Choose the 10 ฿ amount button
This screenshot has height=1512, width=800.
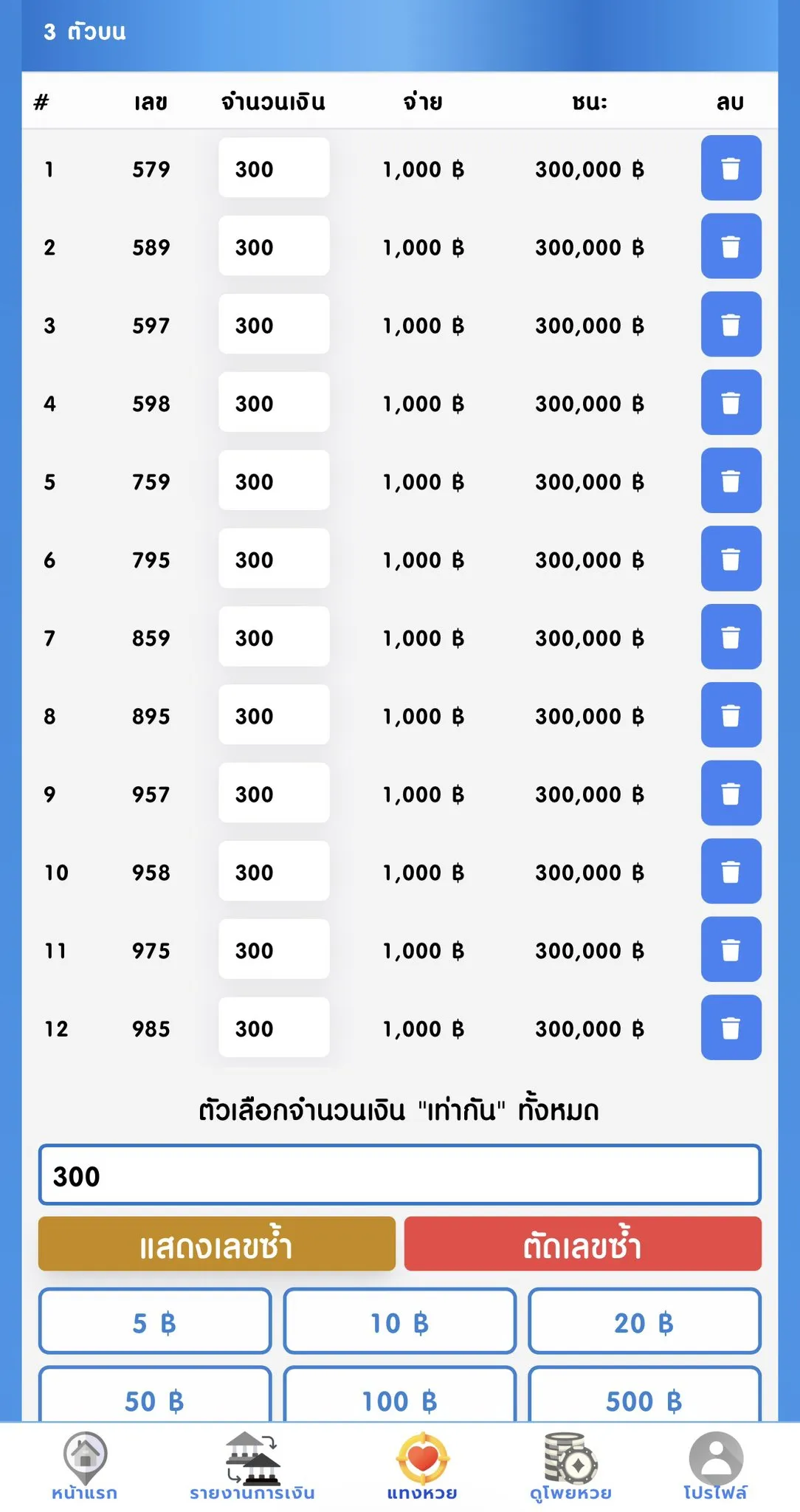[x=400, y=1322]
